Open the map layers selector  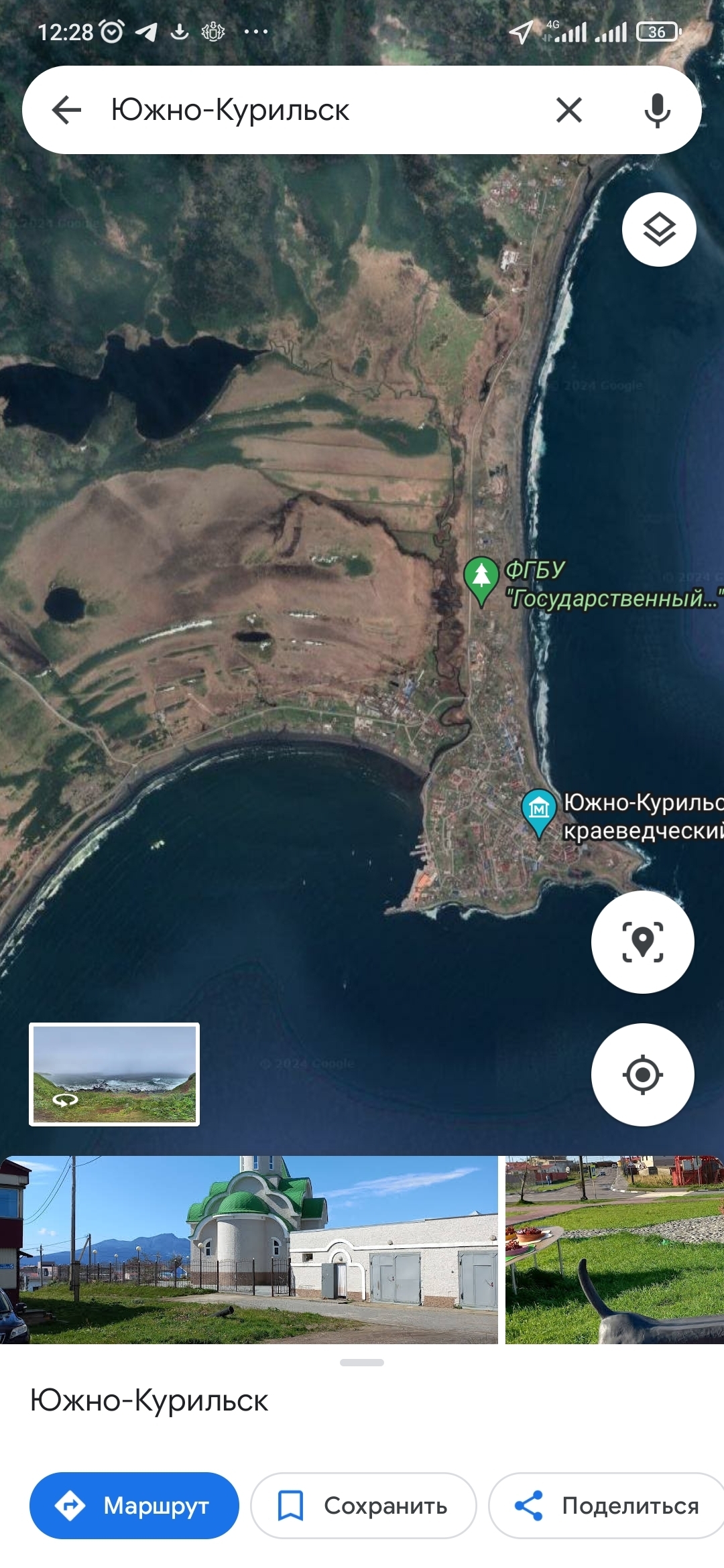pyautogui.click(x=659, y=230)
